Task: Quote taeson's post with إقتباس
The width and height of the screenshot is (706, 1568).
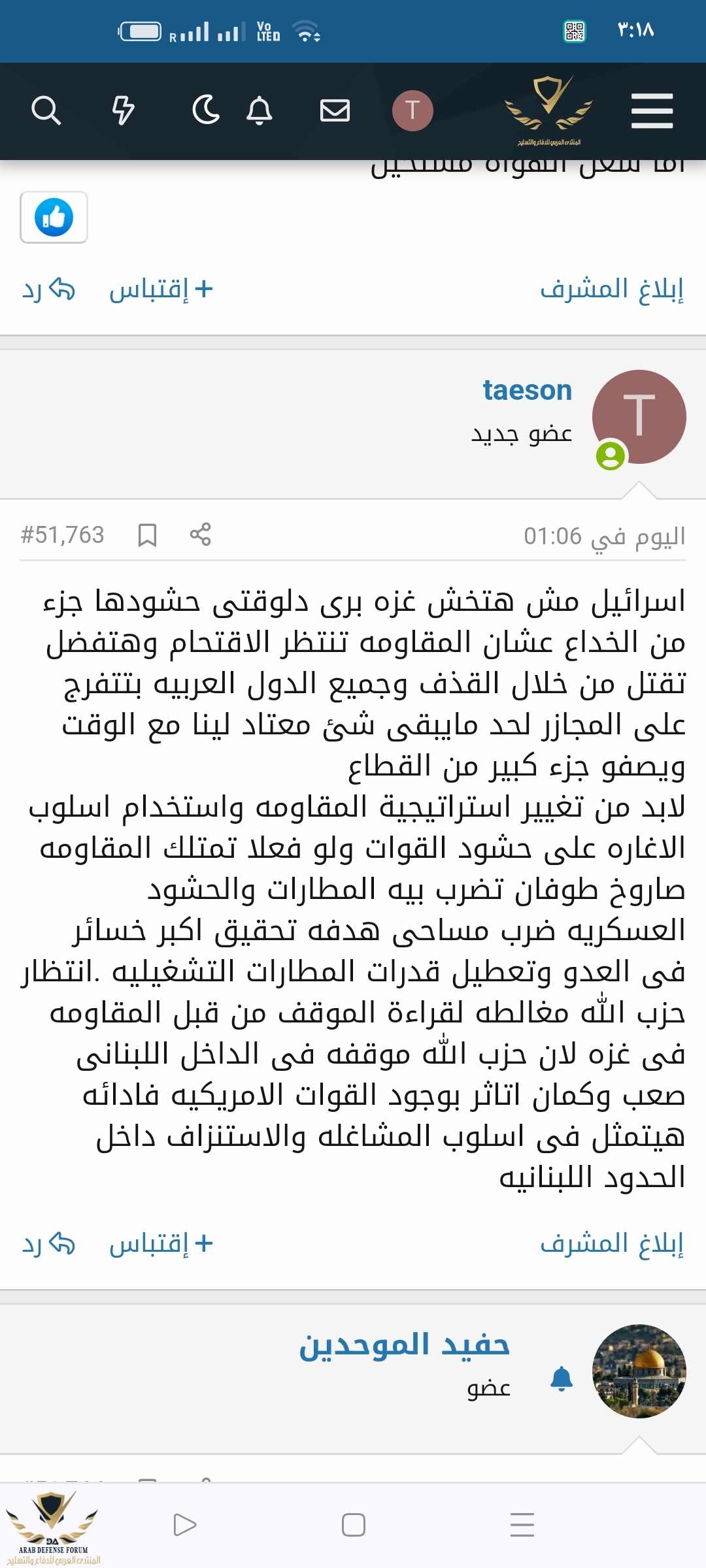Action: 161,1243
